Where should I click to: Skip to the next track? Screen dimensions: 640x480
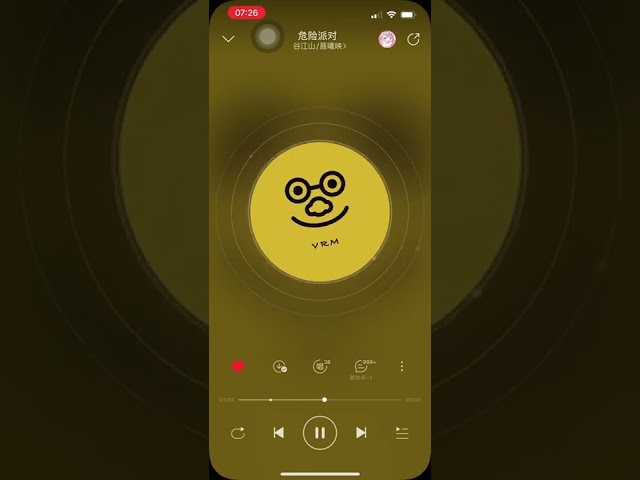[x=361, y=433]
